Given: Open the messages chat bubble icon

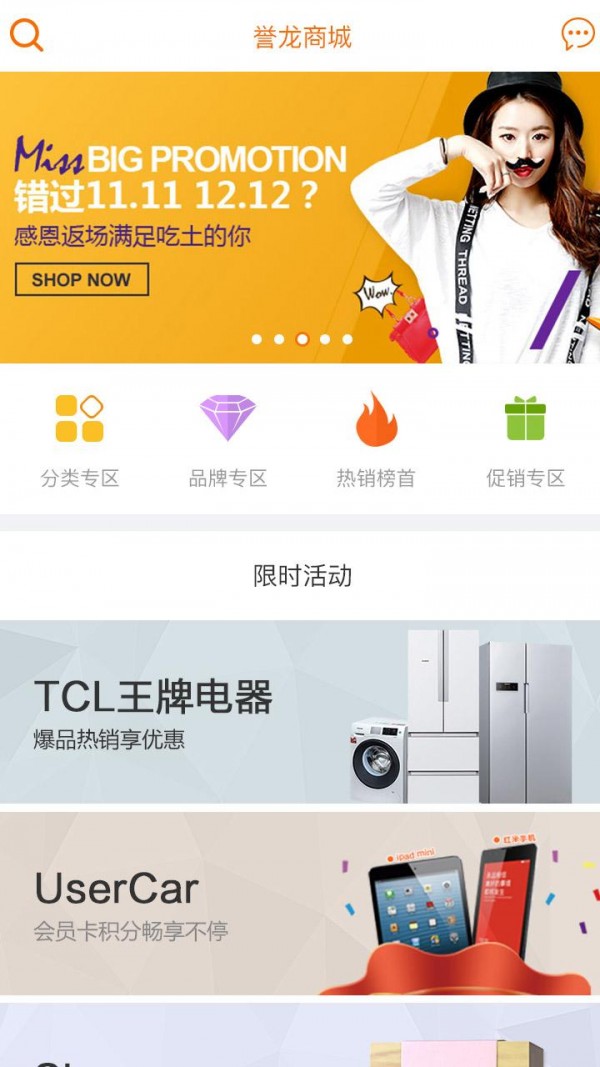Looking at the screenshot, I should [x=577, y=35].
